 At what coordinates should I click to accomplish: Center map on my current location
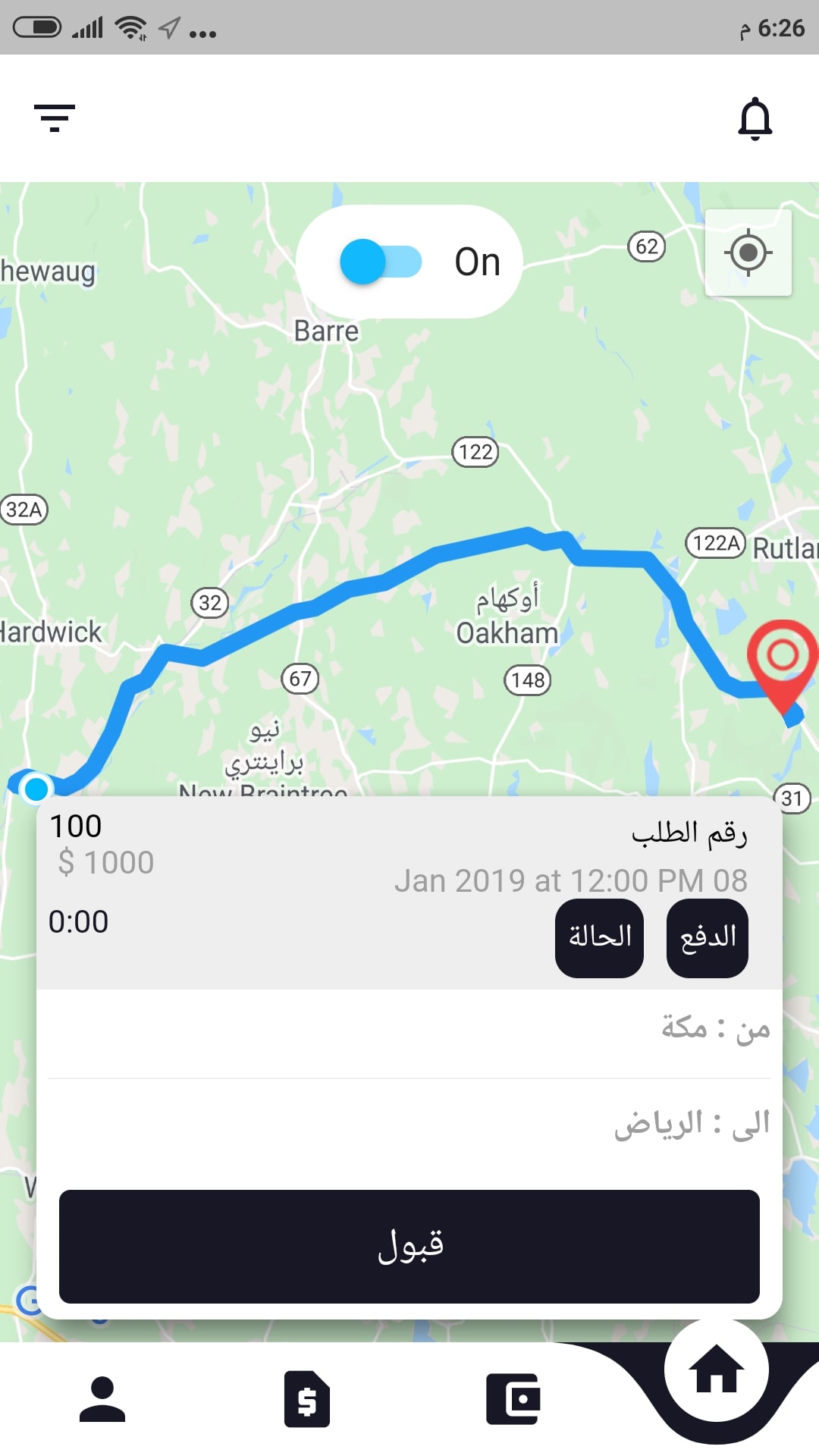(748, 253)
